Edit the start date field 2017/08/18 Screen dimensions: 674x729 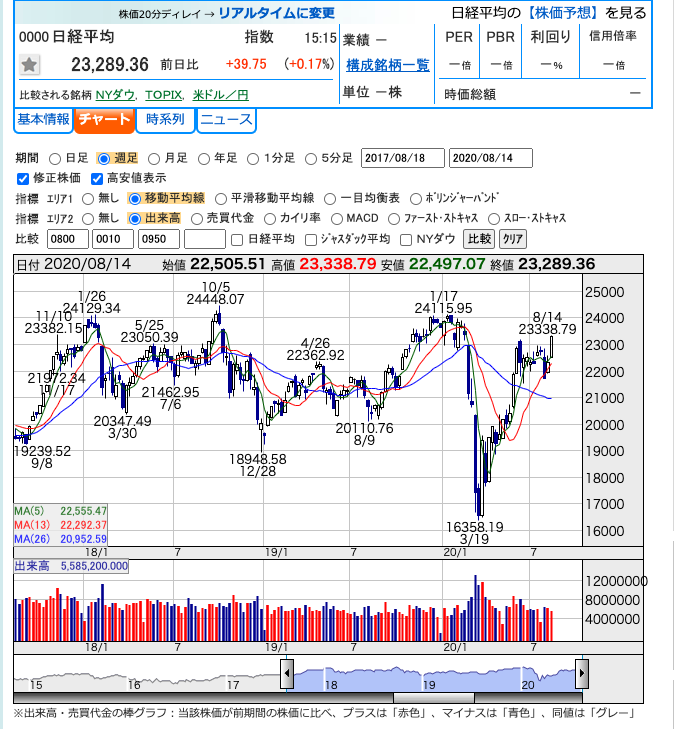click(x=403, y=158)
